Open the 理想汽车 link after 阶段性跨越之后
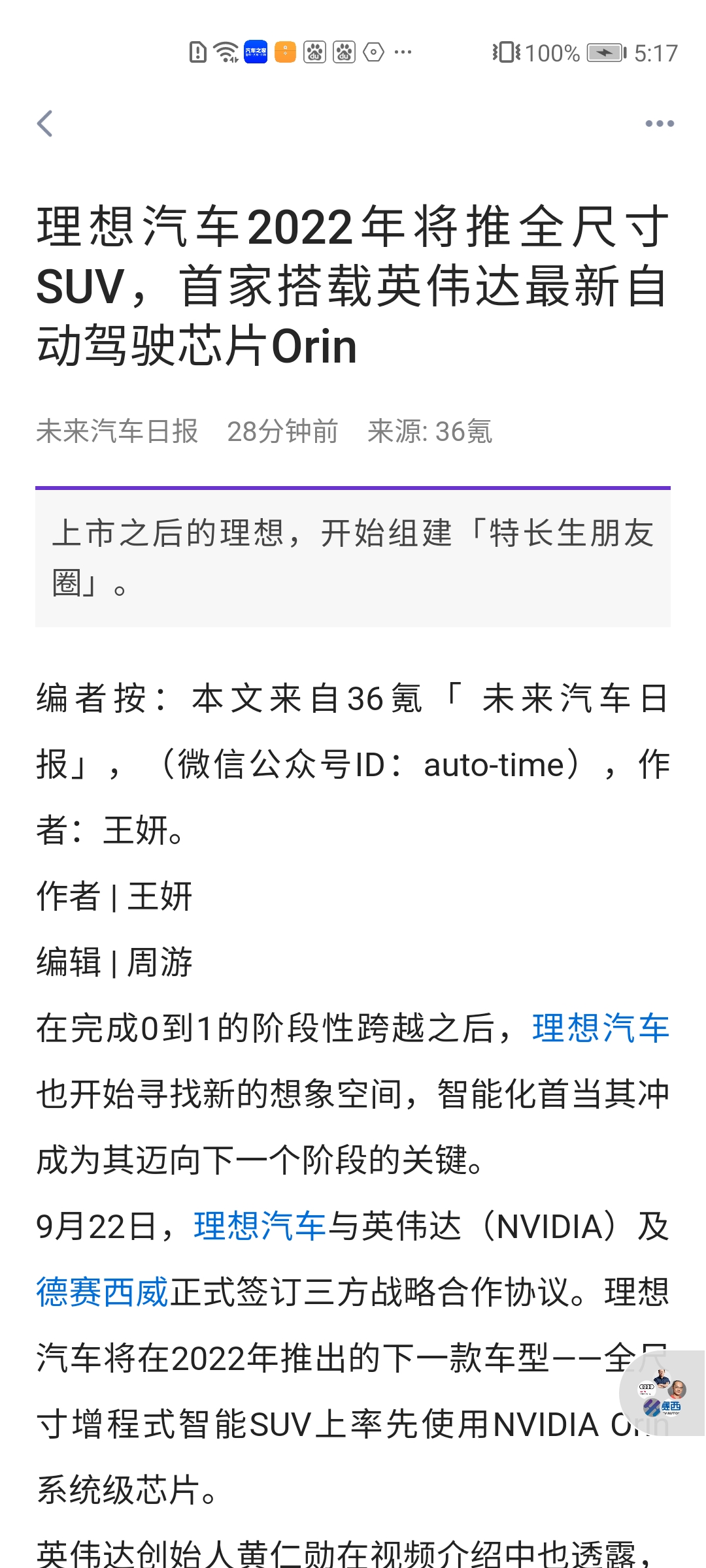 coord(600,1028)
